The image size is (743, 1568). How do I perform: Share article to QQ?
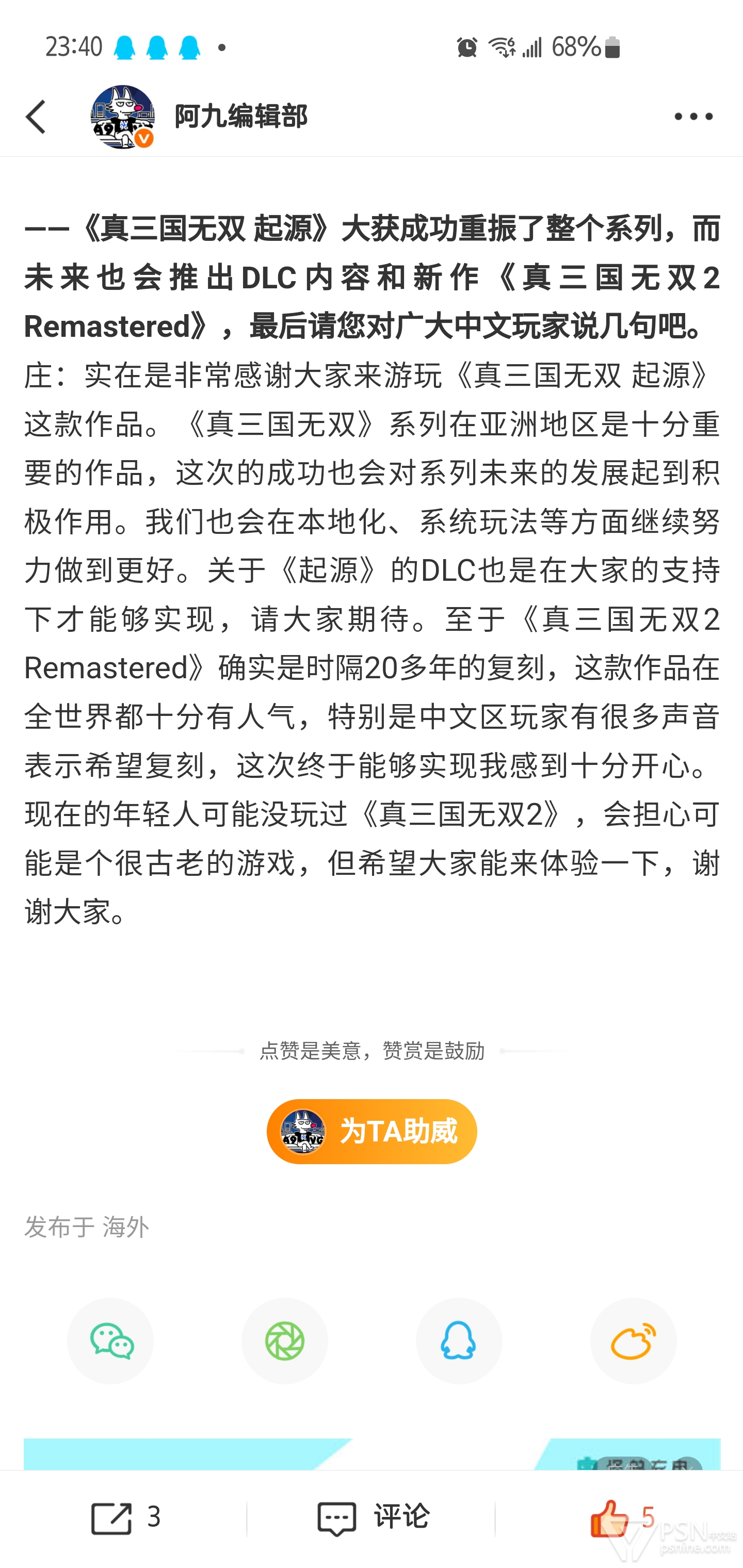coord(459,1341)
